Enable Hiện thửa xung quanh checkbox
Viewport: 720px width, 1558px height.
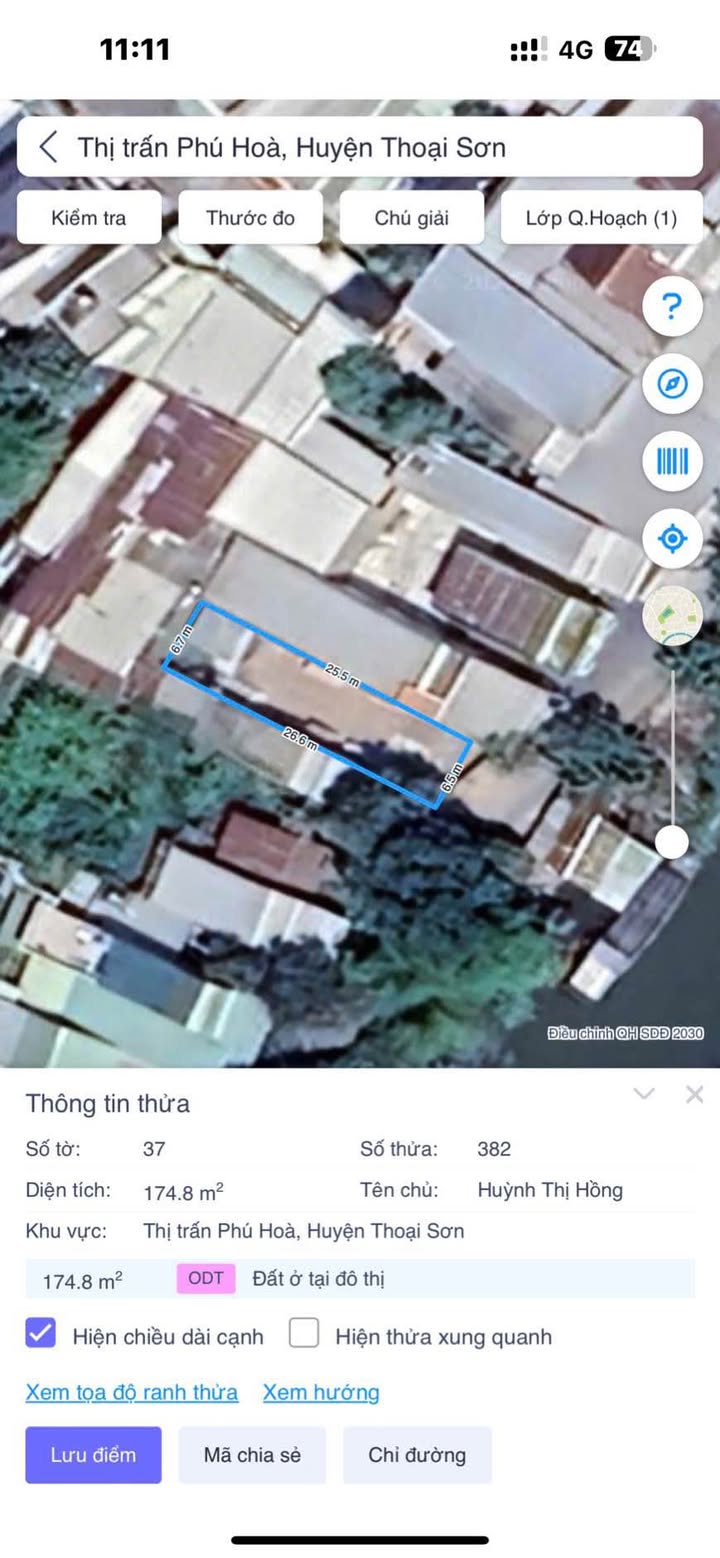(x=304, y=1333)
